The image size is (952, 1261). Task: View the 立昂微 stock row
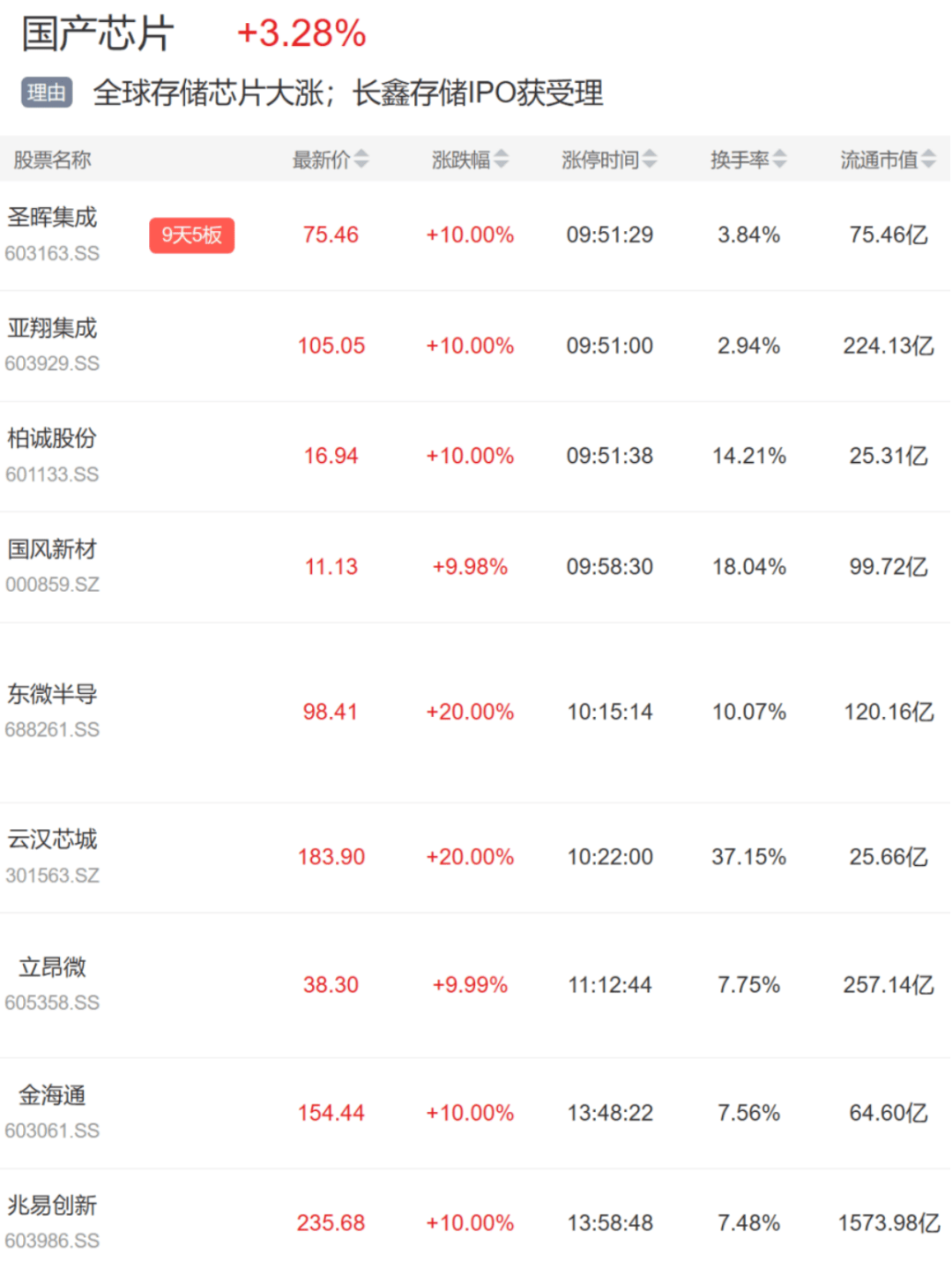53,967
